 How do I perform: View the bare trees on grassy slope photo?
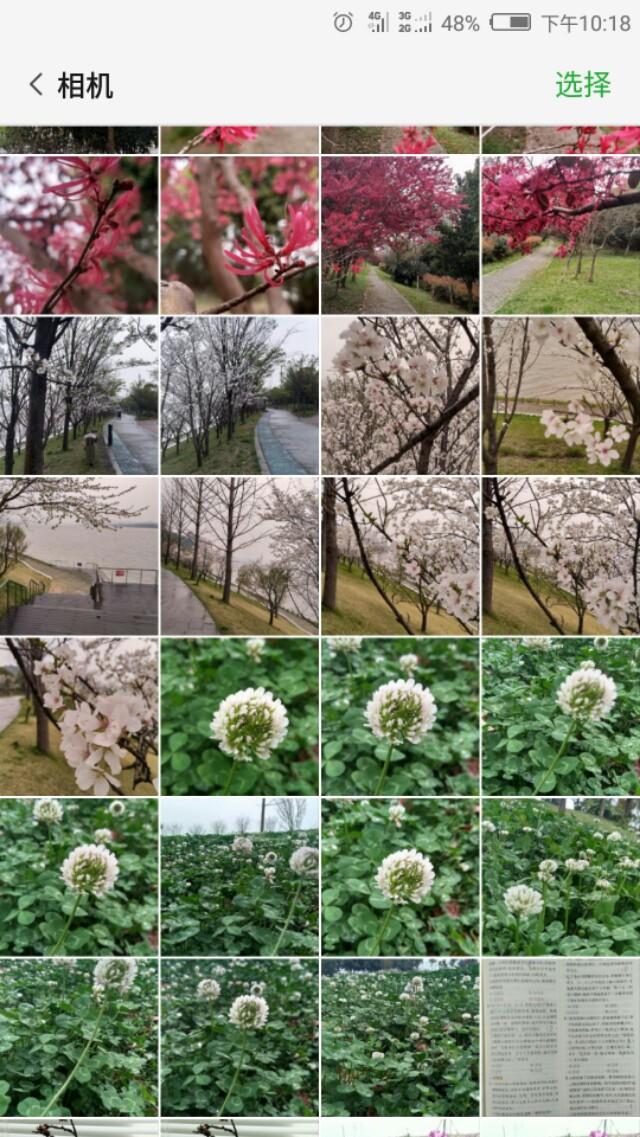240,556
